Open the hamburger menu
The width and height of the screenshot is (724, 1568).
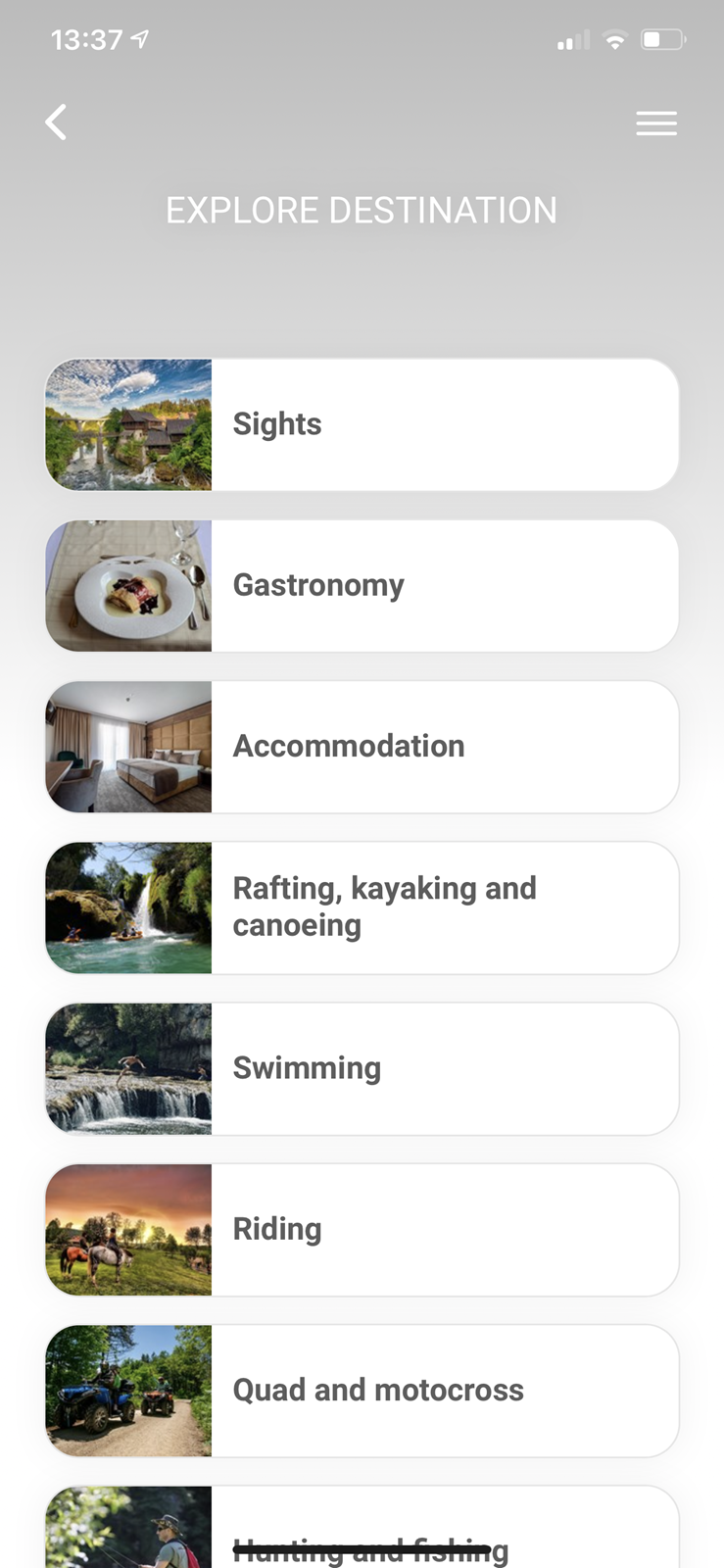click(655, 123)
